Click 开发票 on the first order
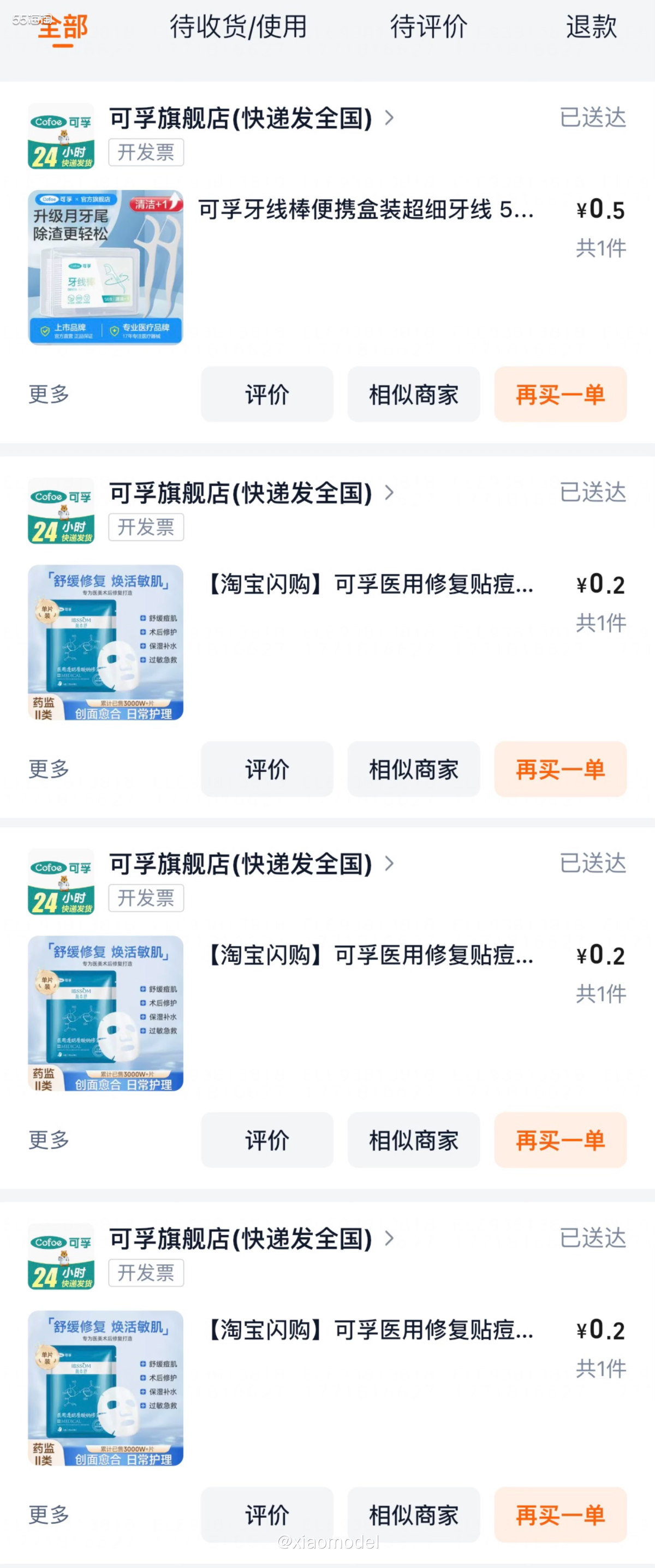 tap(146, 152)
